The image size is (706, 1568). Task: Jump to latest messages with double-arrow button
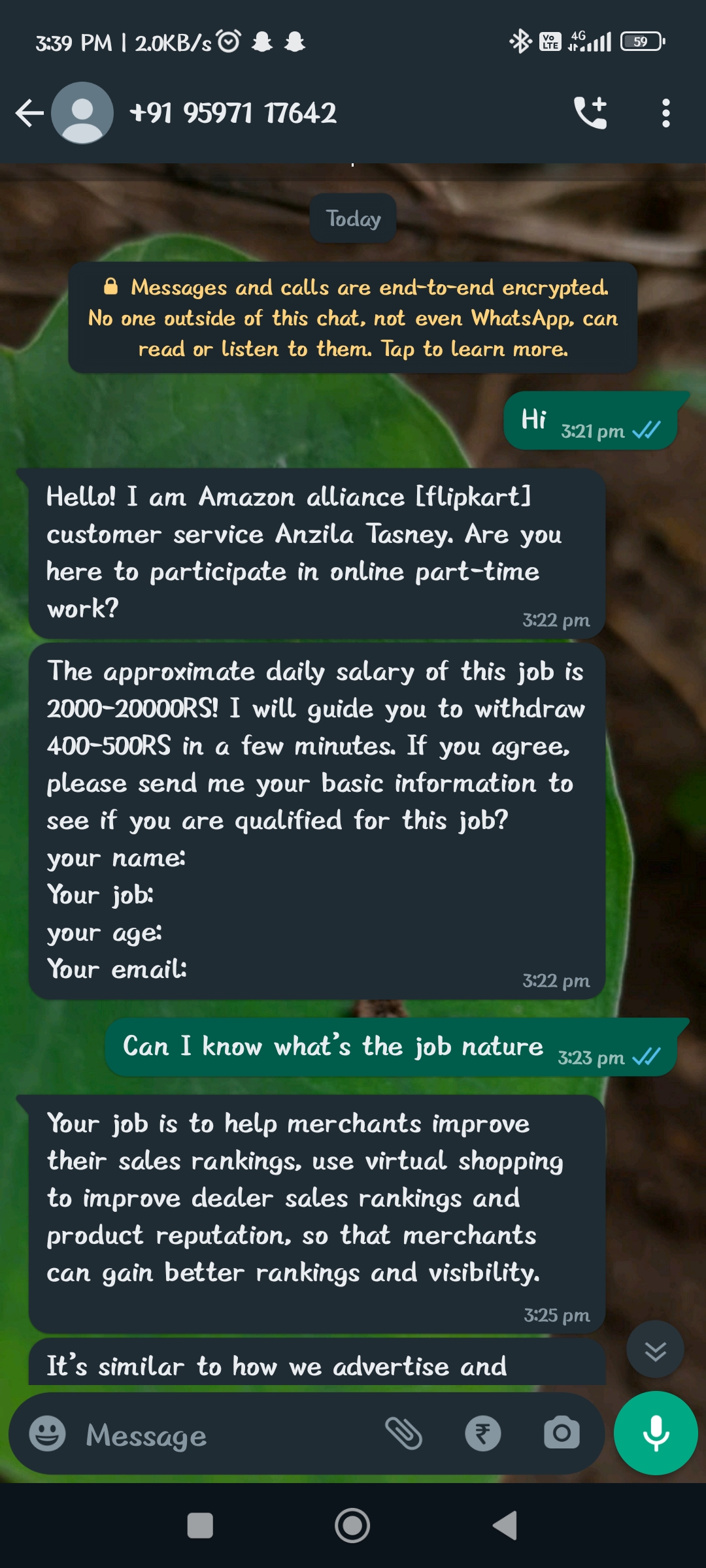[x=655, y=1350]
